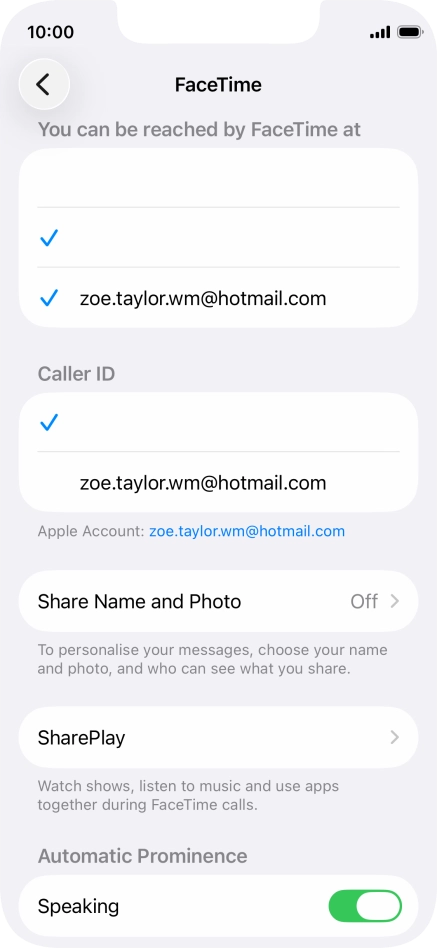Image resolution: width=437 pixels, height=948 pixels.
Task: Select zoe.taylor.wm@hotmail.com as Caller ID
Action: click(218, 482)
